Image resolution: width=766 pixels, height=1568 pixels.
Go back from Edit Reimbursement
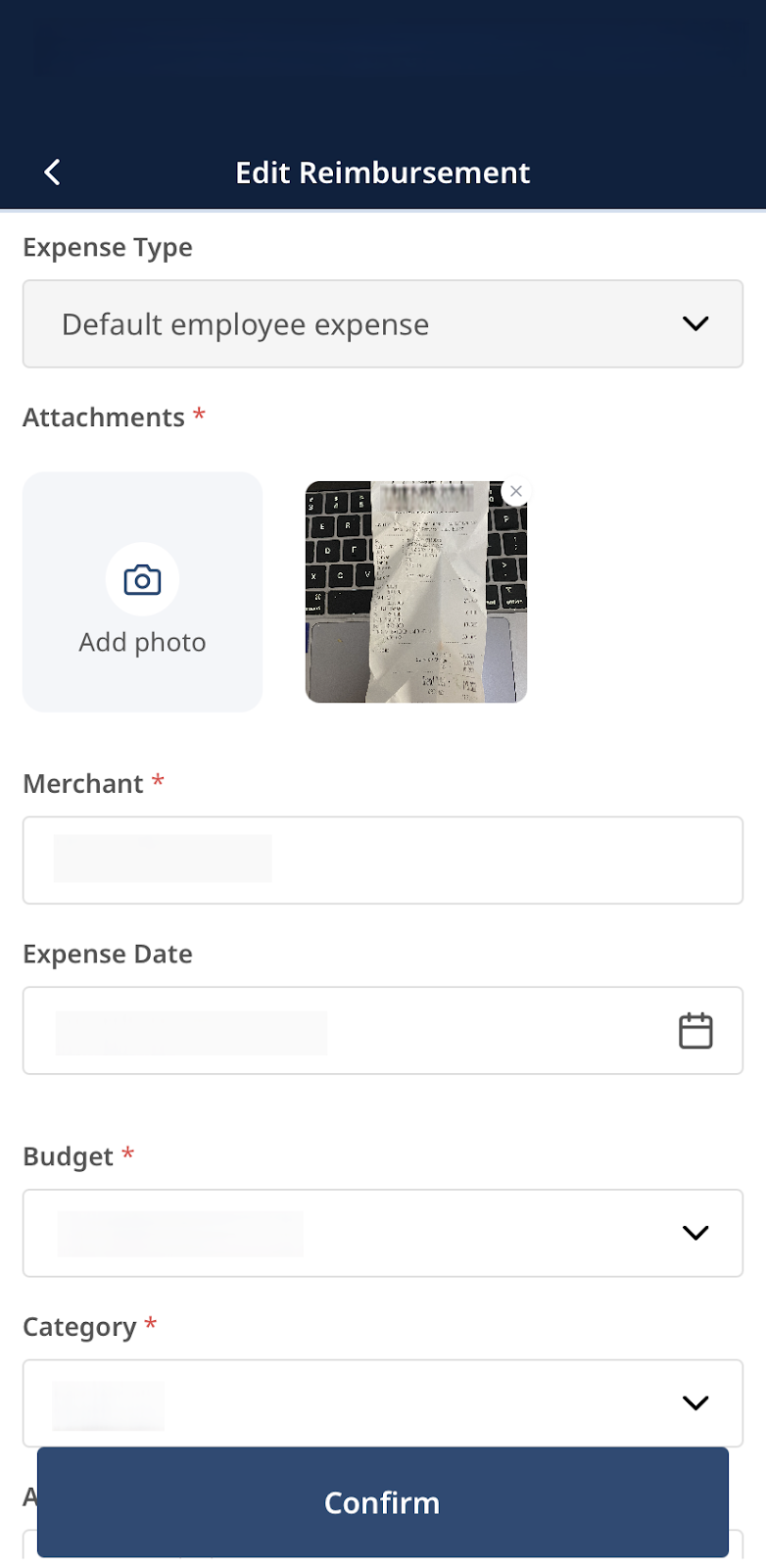tap(53, 172)
